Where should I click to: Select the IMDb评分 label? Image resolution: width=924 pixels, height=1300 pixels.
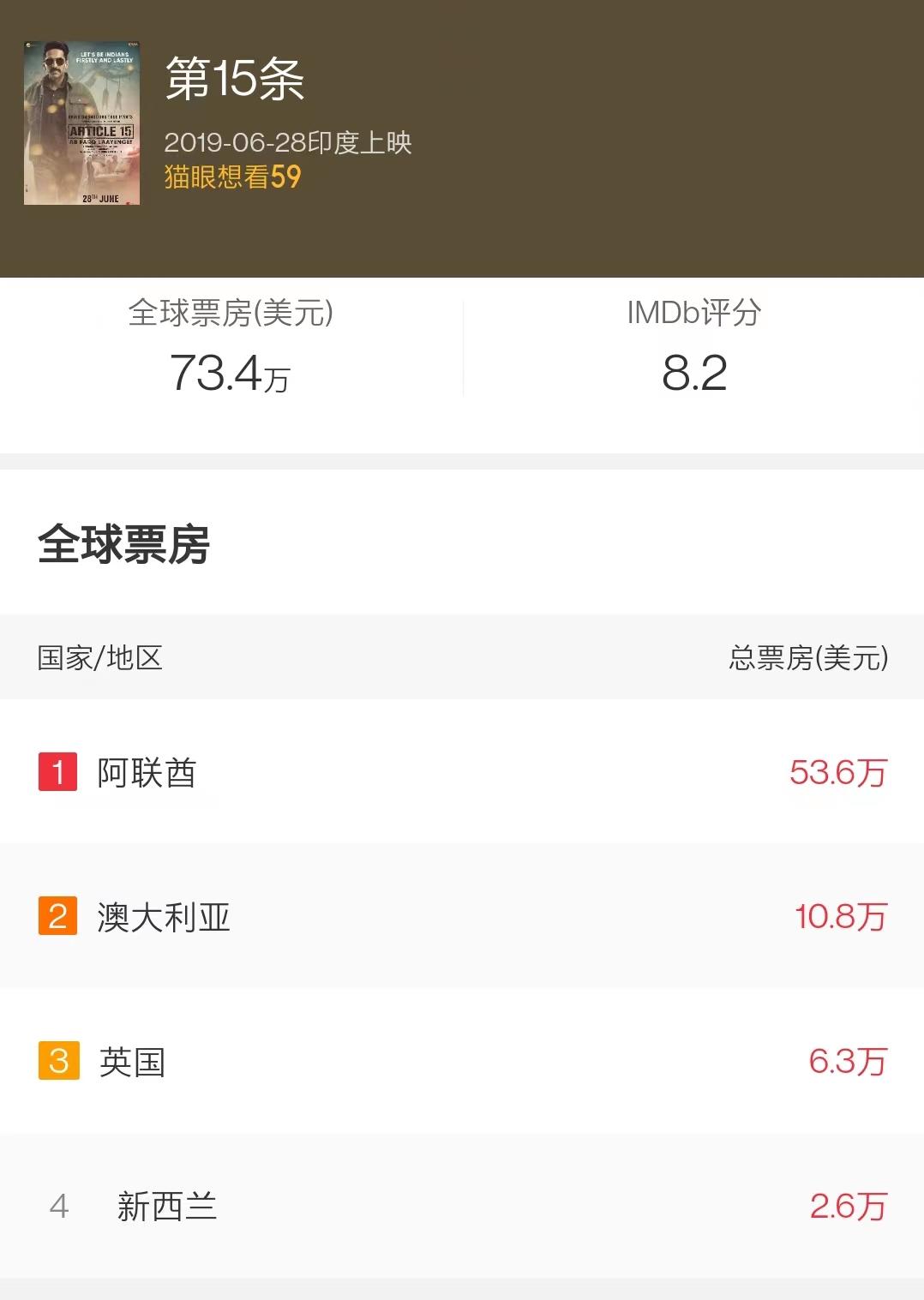[693, 314]
